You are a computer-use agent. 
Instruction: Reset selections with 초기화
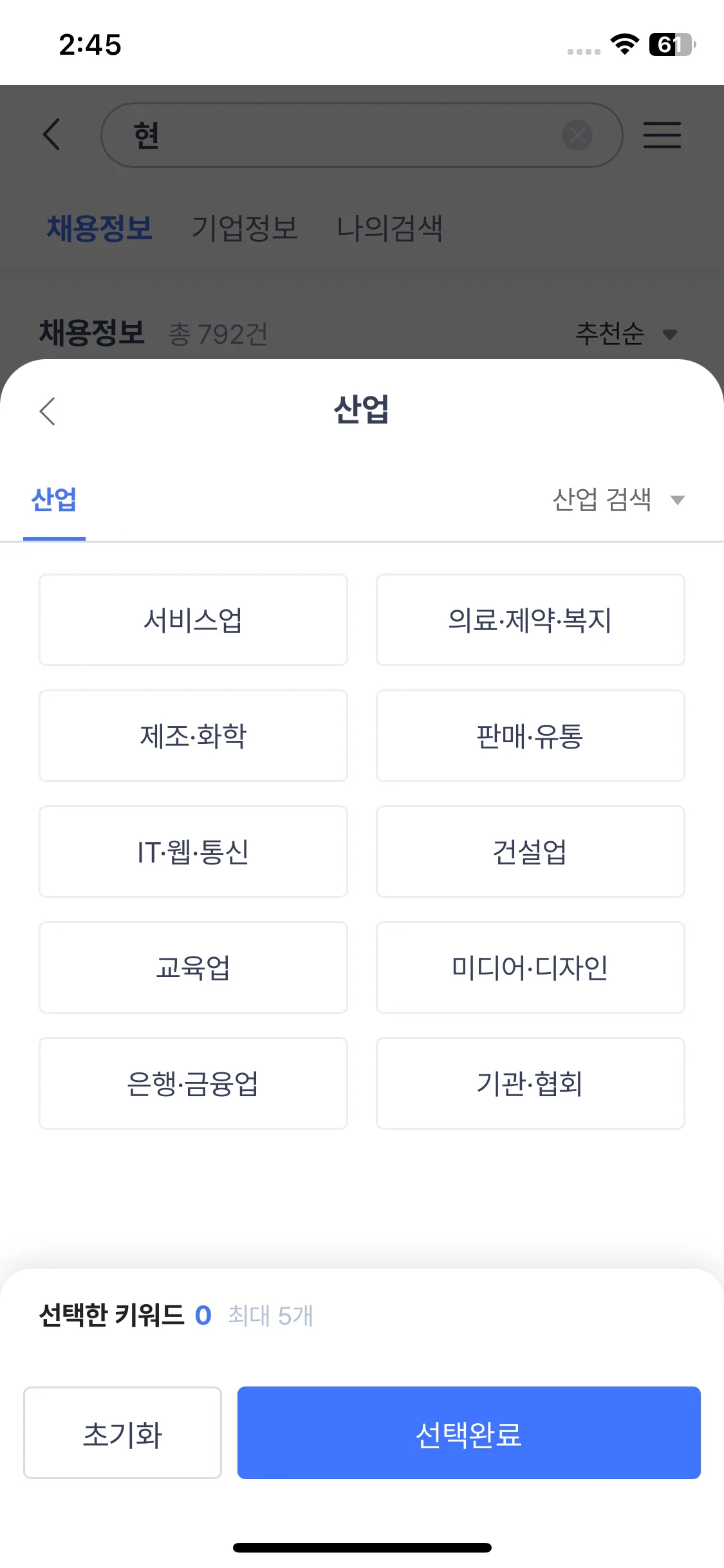pyautogui.click(x=122, y=1433)
